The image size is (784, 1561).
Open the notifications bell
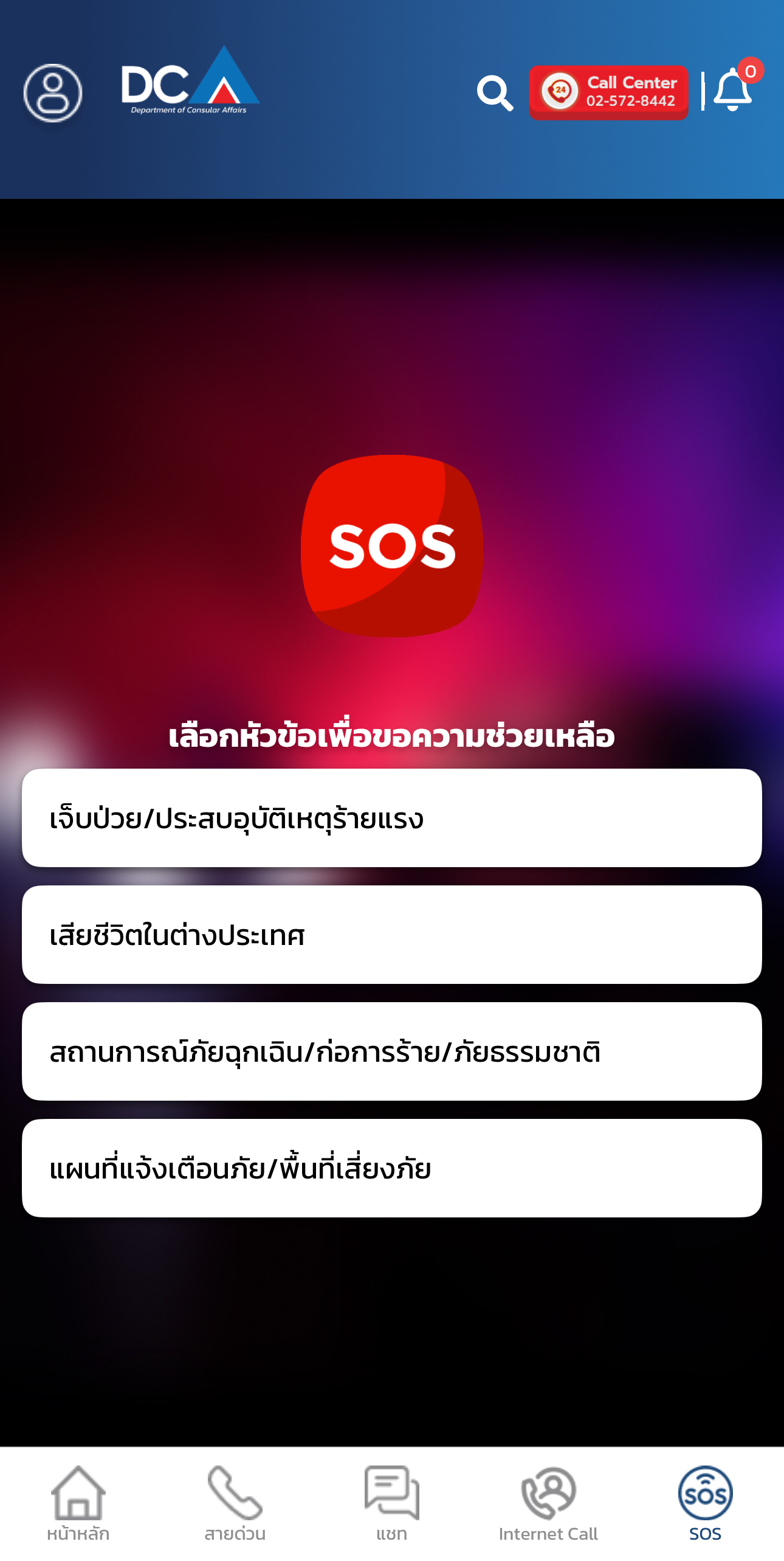(x=733, y=91)
